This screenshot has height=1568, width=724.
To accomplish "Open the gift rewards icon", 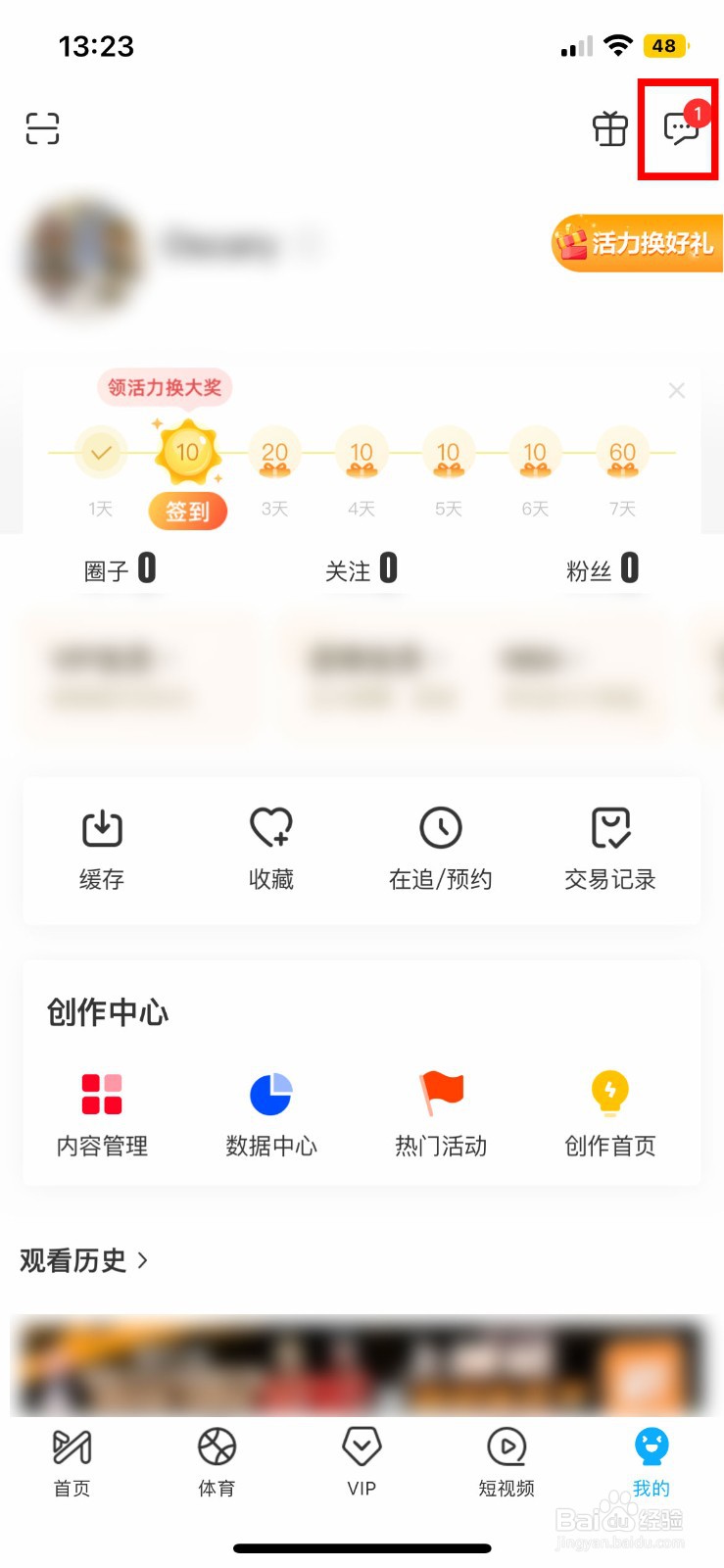I will pyautogui.click(x=608, y=128).
